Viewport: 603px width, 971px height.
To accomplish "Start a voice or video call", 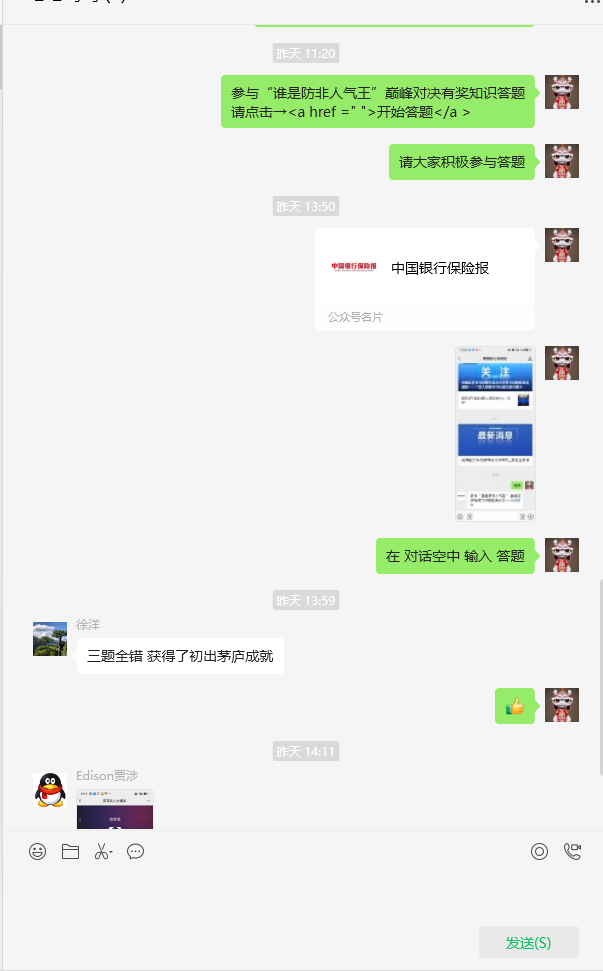I will [572, 851].
